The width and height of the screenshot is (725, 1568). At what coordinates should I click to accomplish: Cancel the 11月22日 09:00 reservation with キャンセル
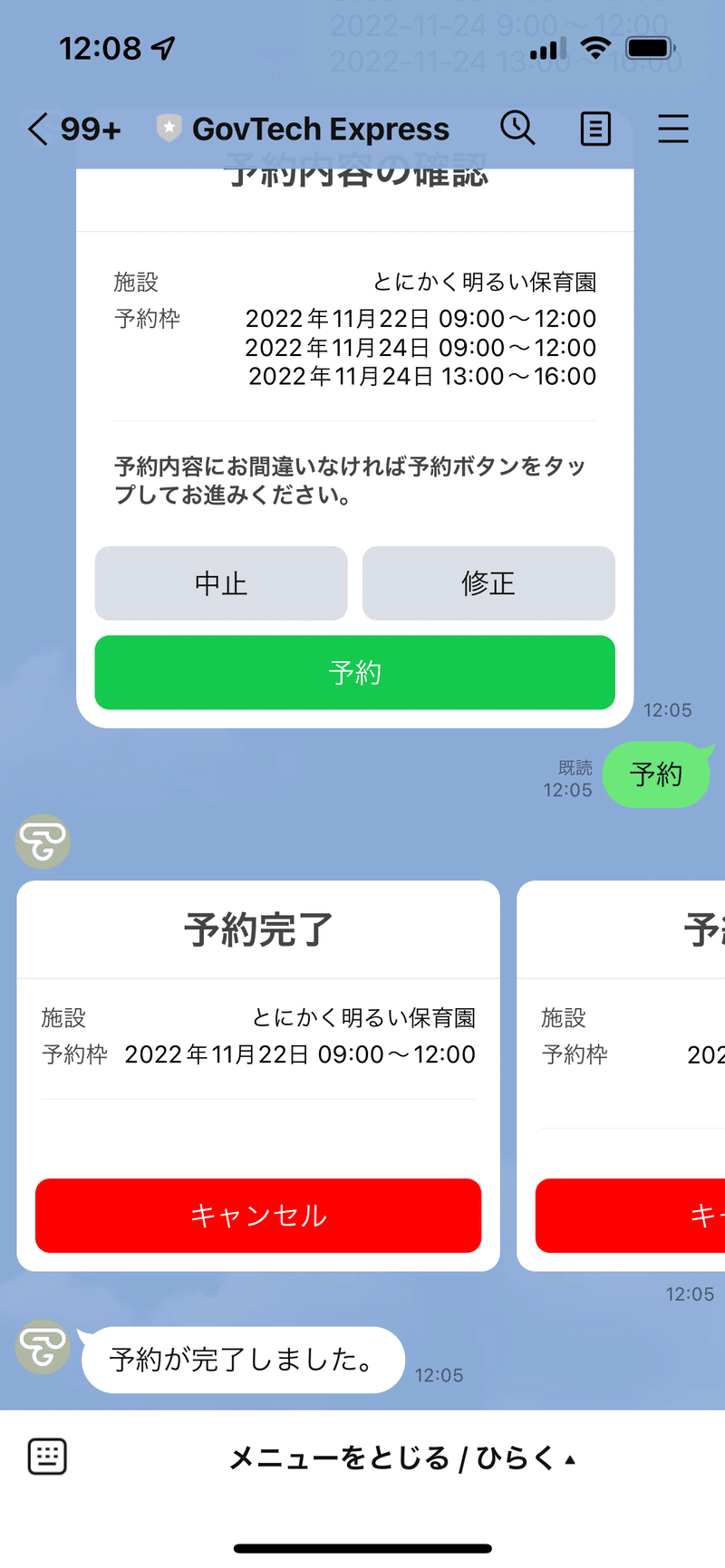pos(258,1216)
